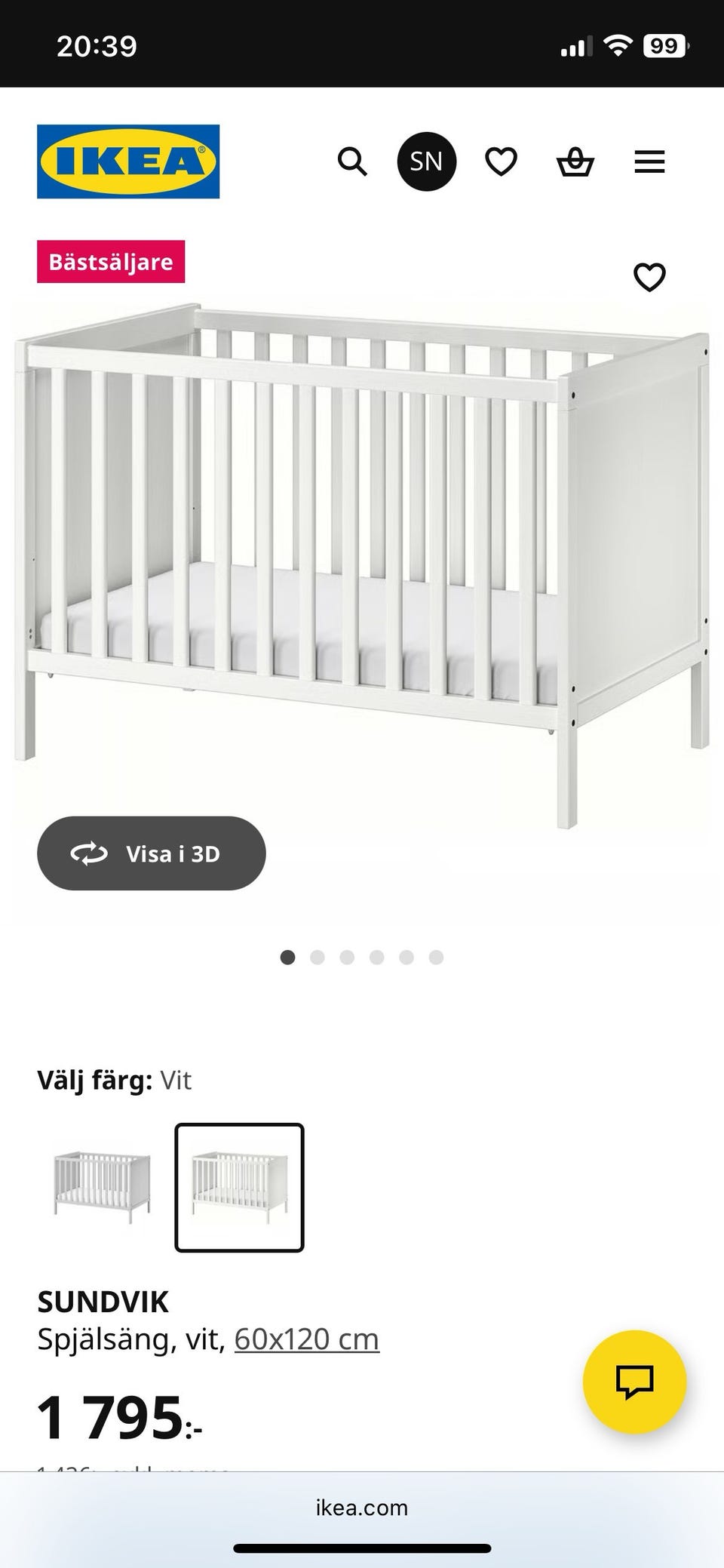Open the favourites heart in the header
This screenshot has height=1568, width=724.
click(501, 161)
